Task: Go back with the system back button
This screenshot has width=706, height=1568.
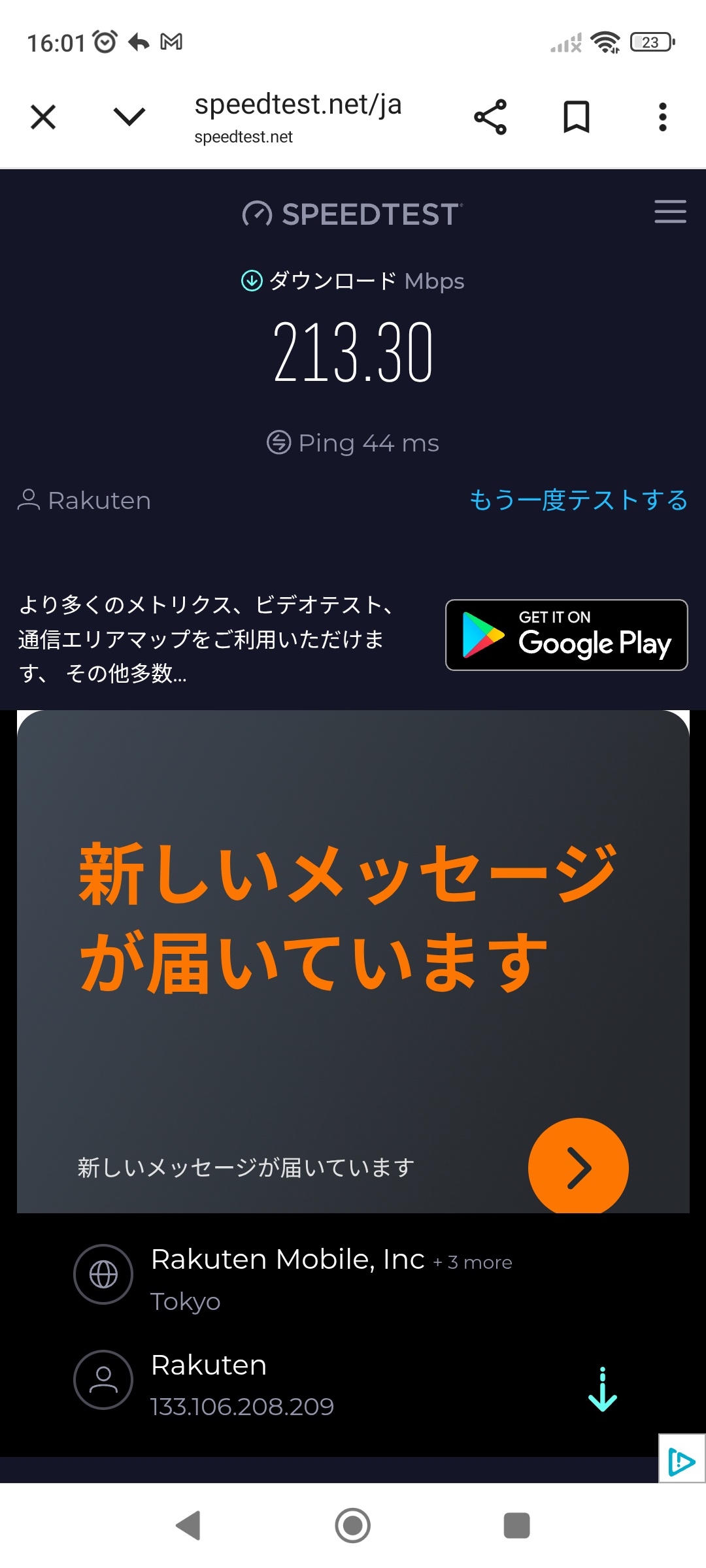Action: [188, 1526]
